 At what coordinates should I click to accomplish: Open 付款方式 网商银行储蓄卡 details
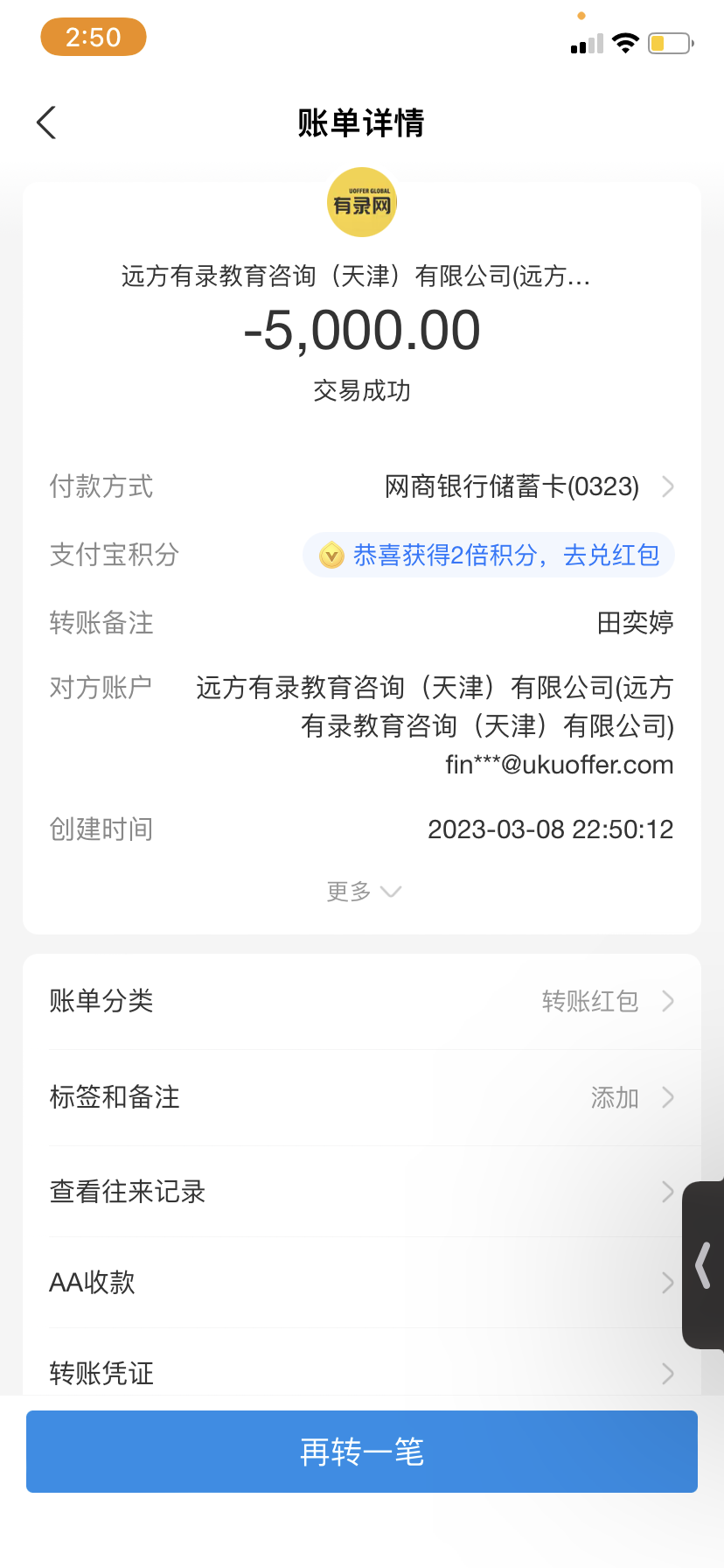pos(525,486)
